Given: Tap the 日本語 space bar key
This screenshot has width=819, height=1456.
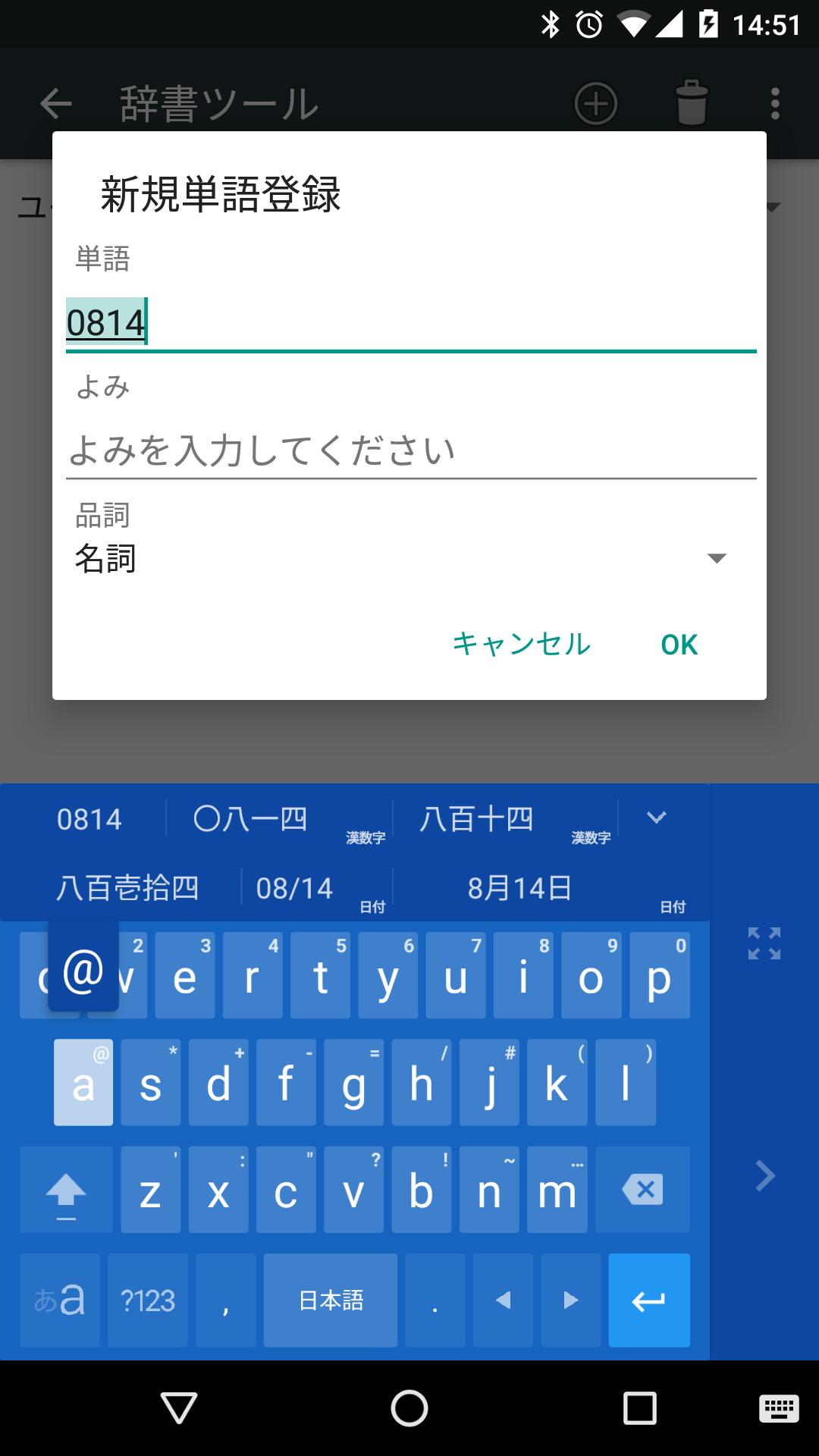Looking at the screenshot, I should 331,1301.
